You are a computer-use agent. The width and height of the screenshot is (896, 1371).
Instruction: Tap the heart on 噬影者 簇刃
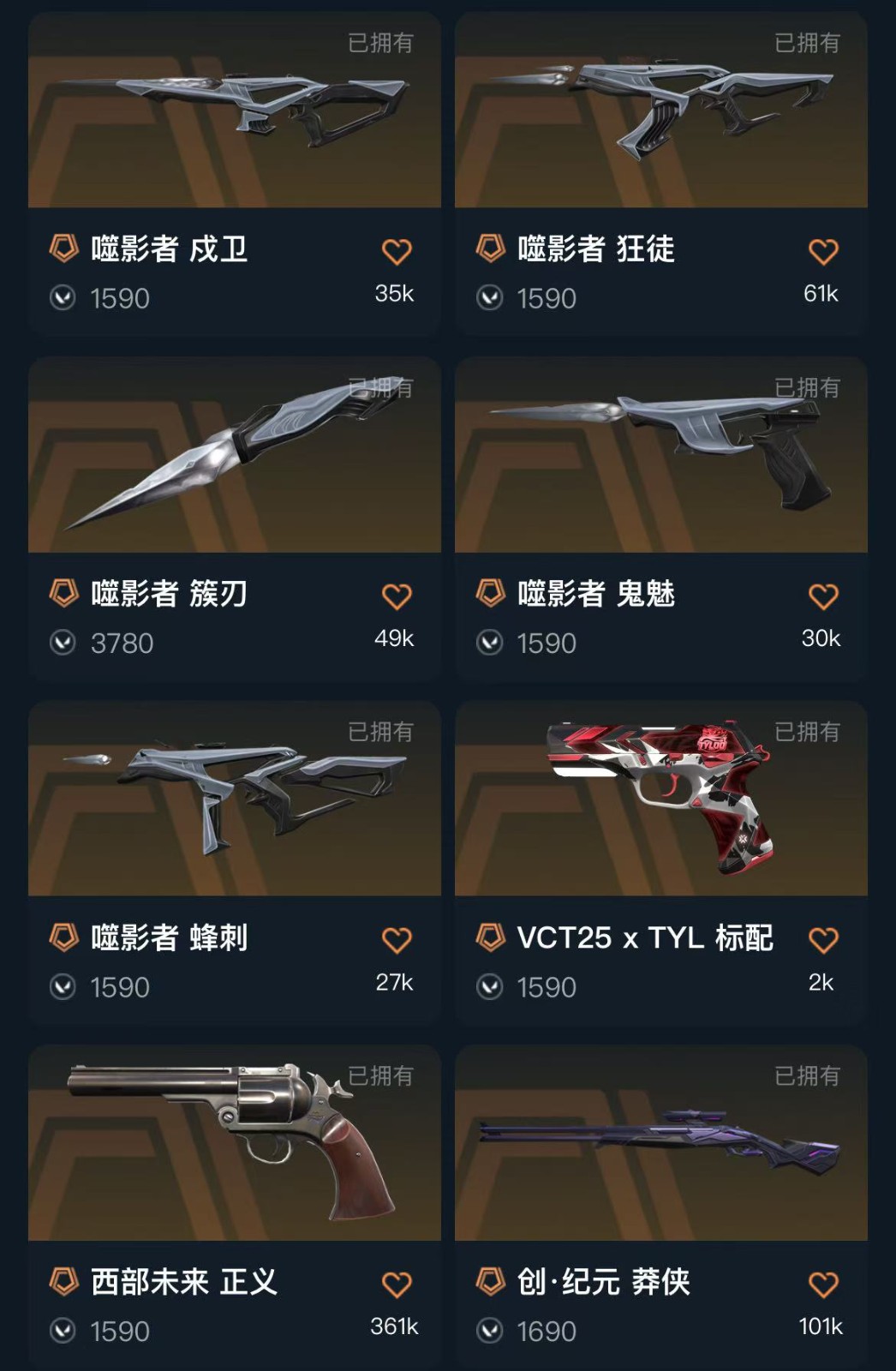coord(397,596)
